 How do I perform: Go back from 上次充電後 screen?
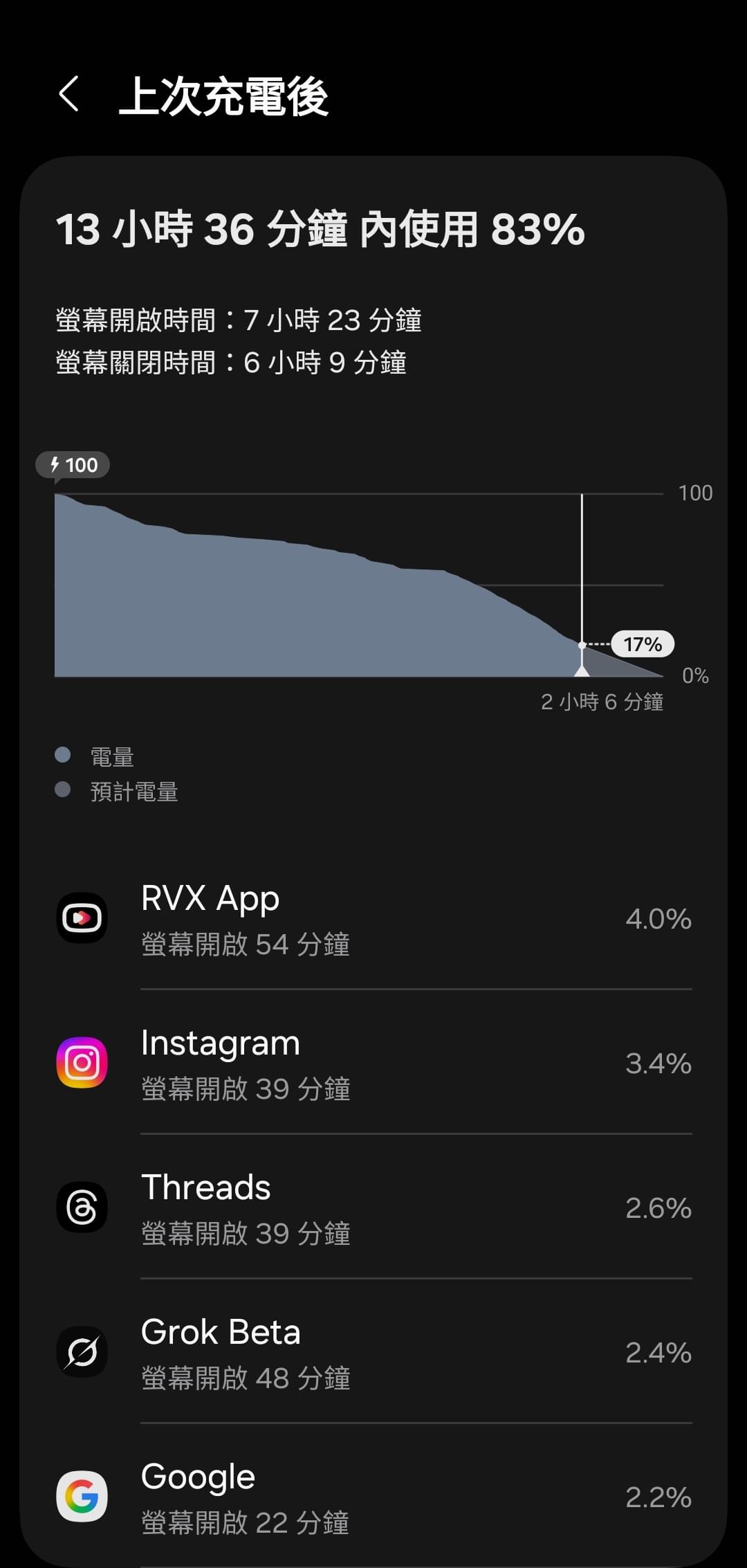69,94
